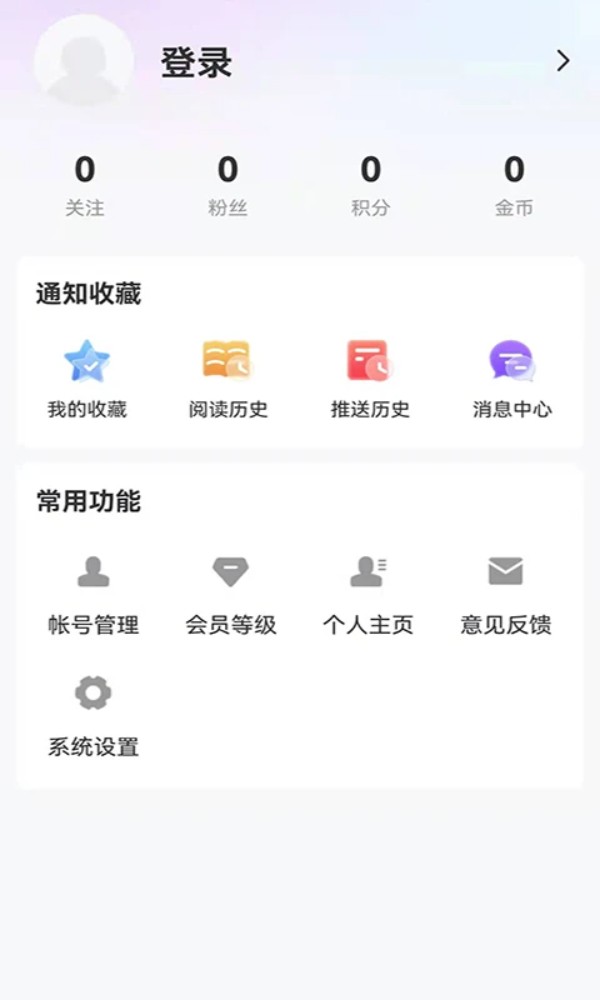Viewport: 600px width, 1000px height.
Task: Open 阅读历史 reading history
Action: [228, 378]
